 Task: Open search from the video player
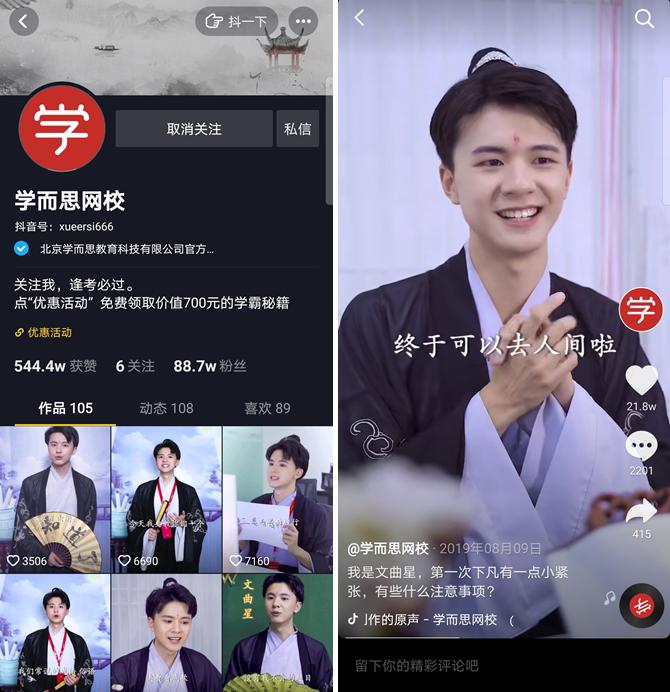point(644,18)
